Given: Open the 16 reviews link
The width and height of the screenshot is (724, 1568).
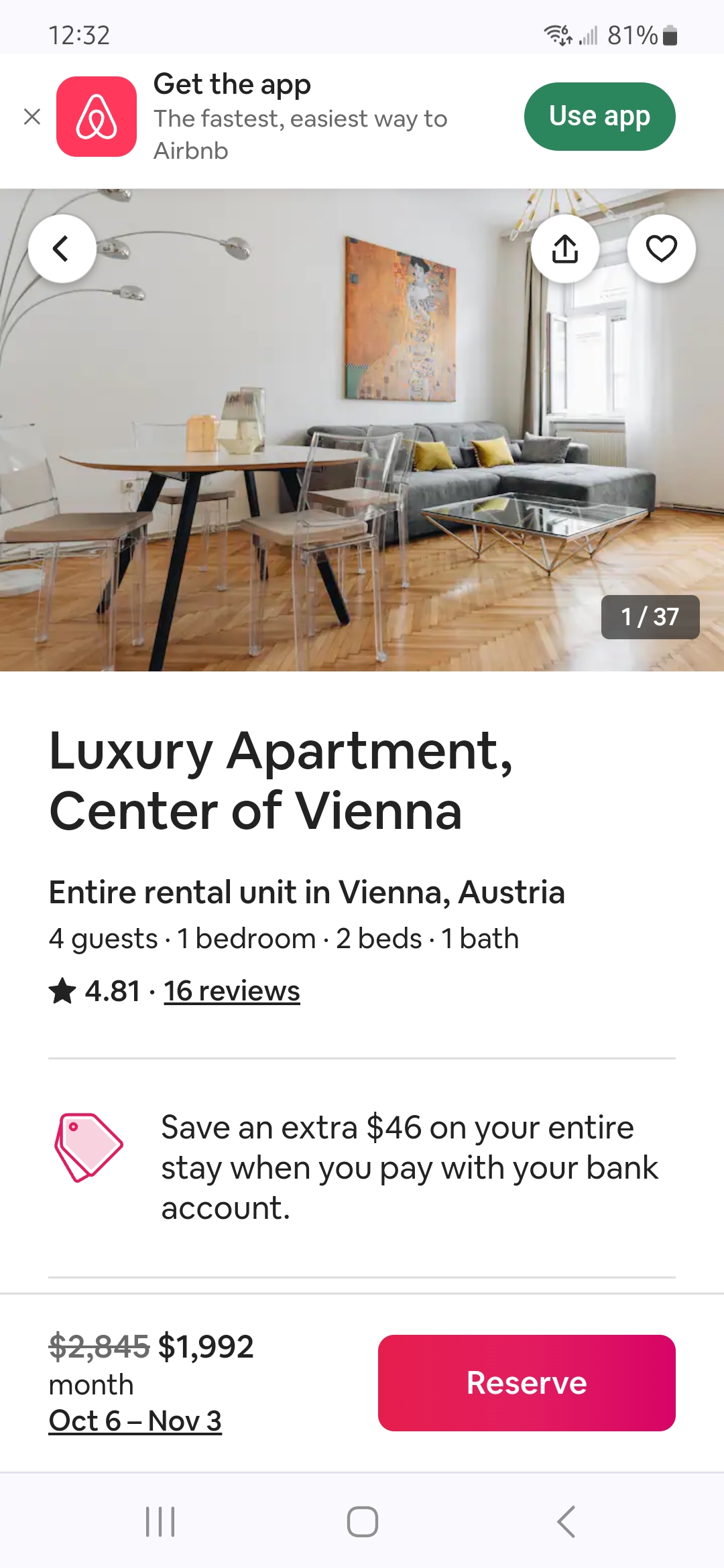Looking at the screenshot, I should 231,991.
